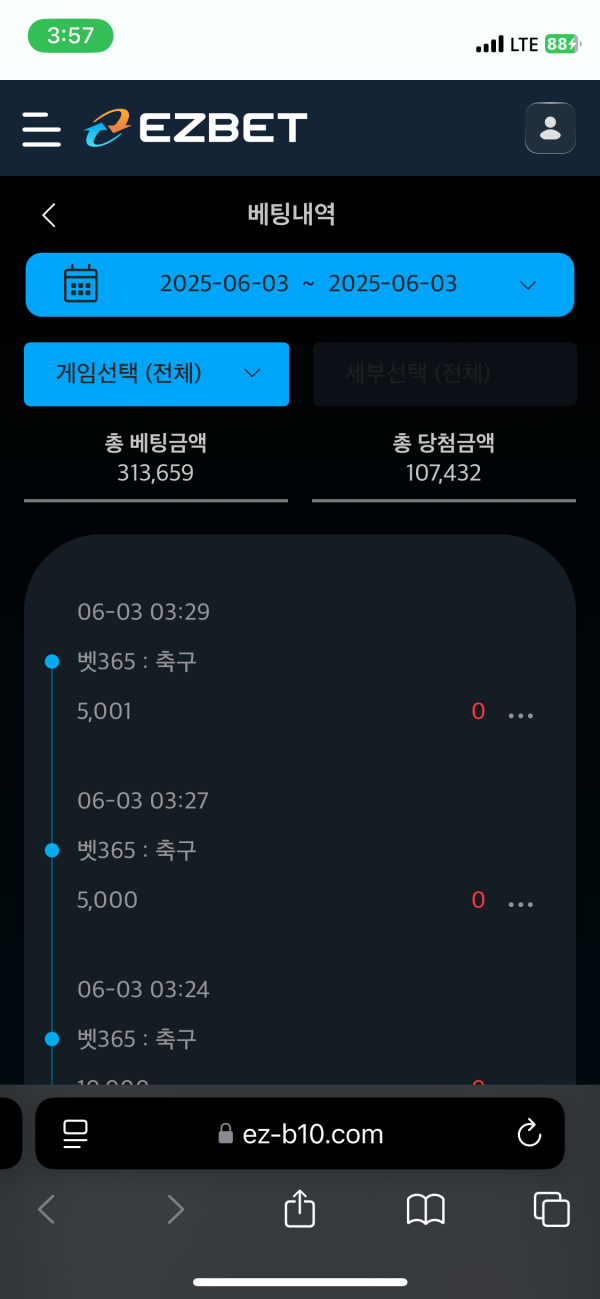Share this page from Safari toolbar
This screenshot has width=600, height=1299.
300,1210
